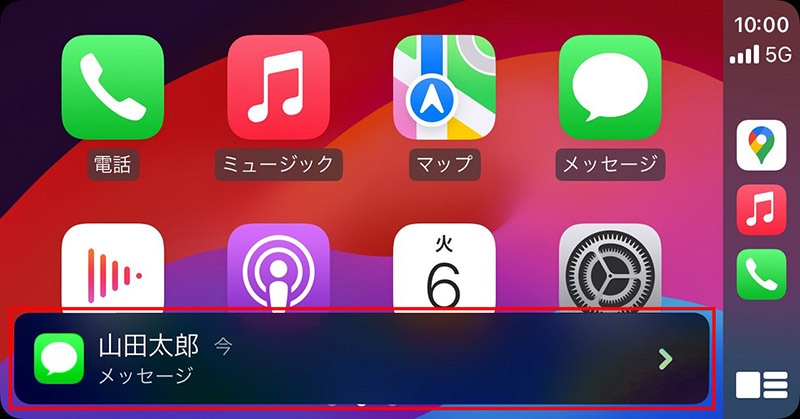Open the 電話 phone app

112,86
